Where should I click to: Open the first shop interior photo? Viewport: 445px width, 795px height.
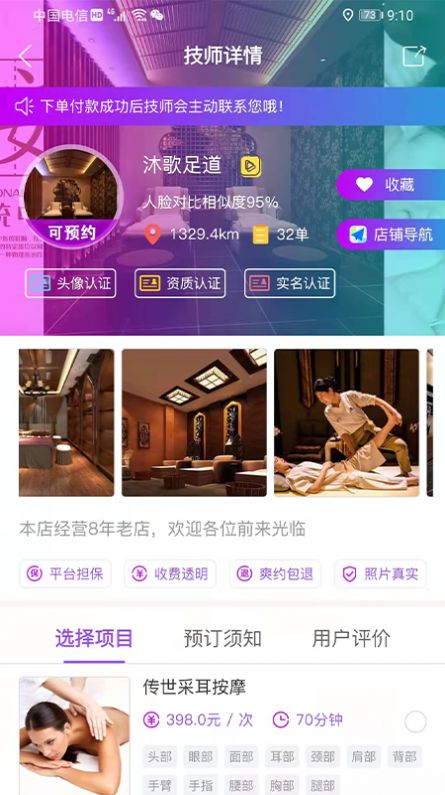point(66,422)
